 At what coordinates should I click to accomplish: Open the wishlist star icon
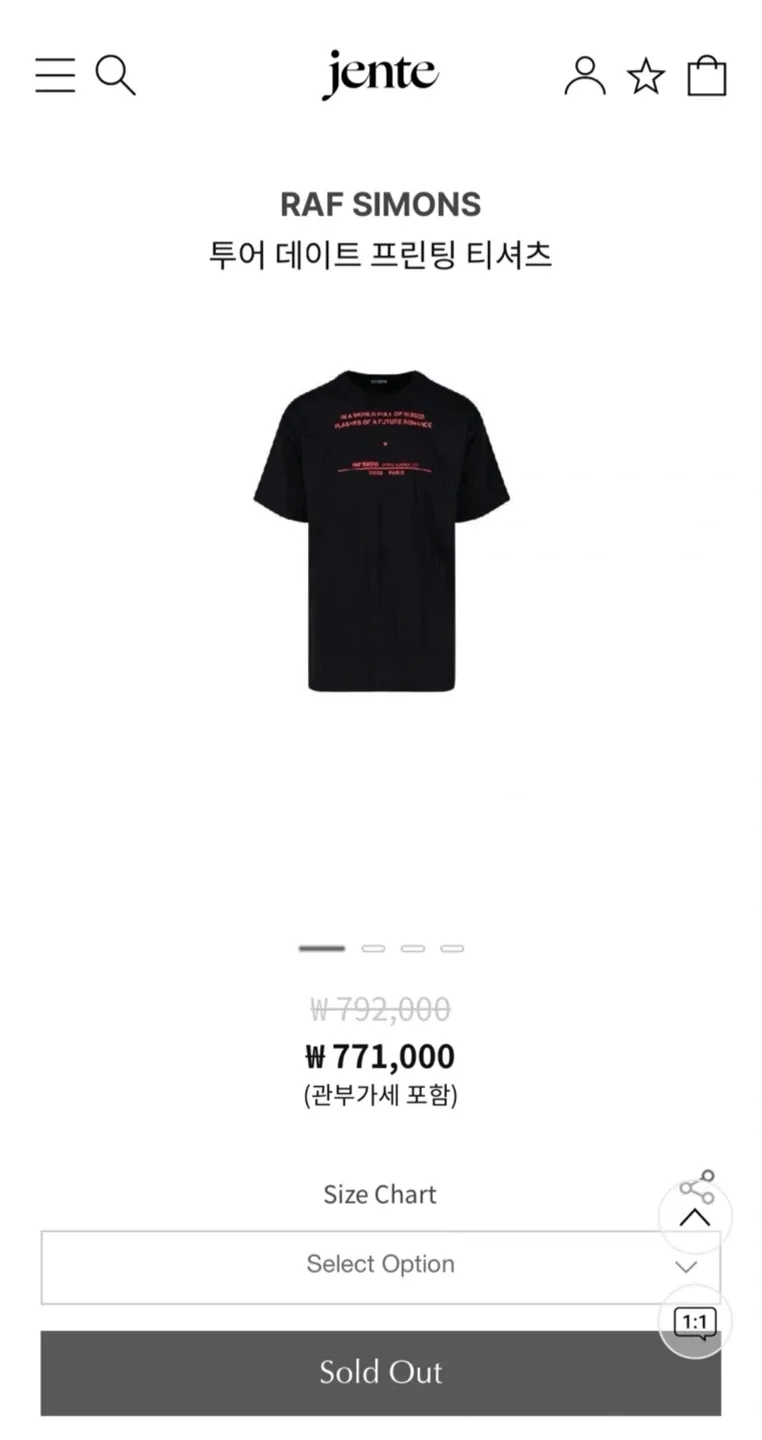point(646,76)
